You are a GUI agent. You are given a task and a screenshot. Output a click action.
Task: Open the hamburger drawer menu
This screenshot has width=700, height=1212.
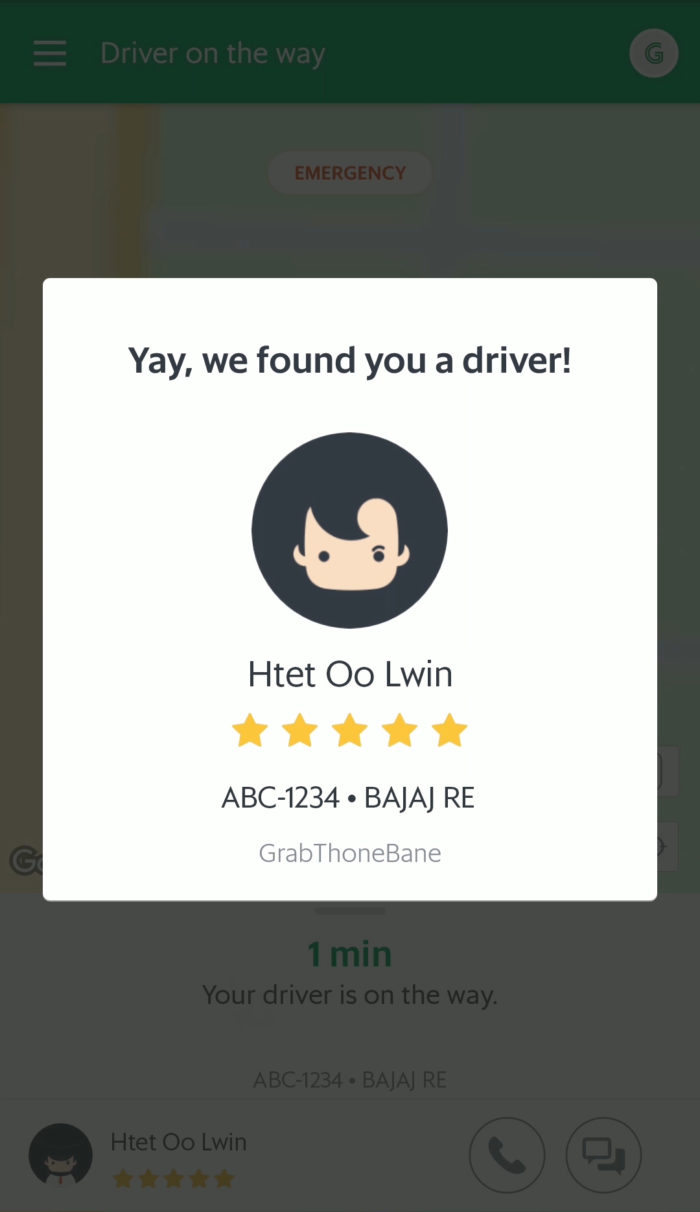(49, 54)
